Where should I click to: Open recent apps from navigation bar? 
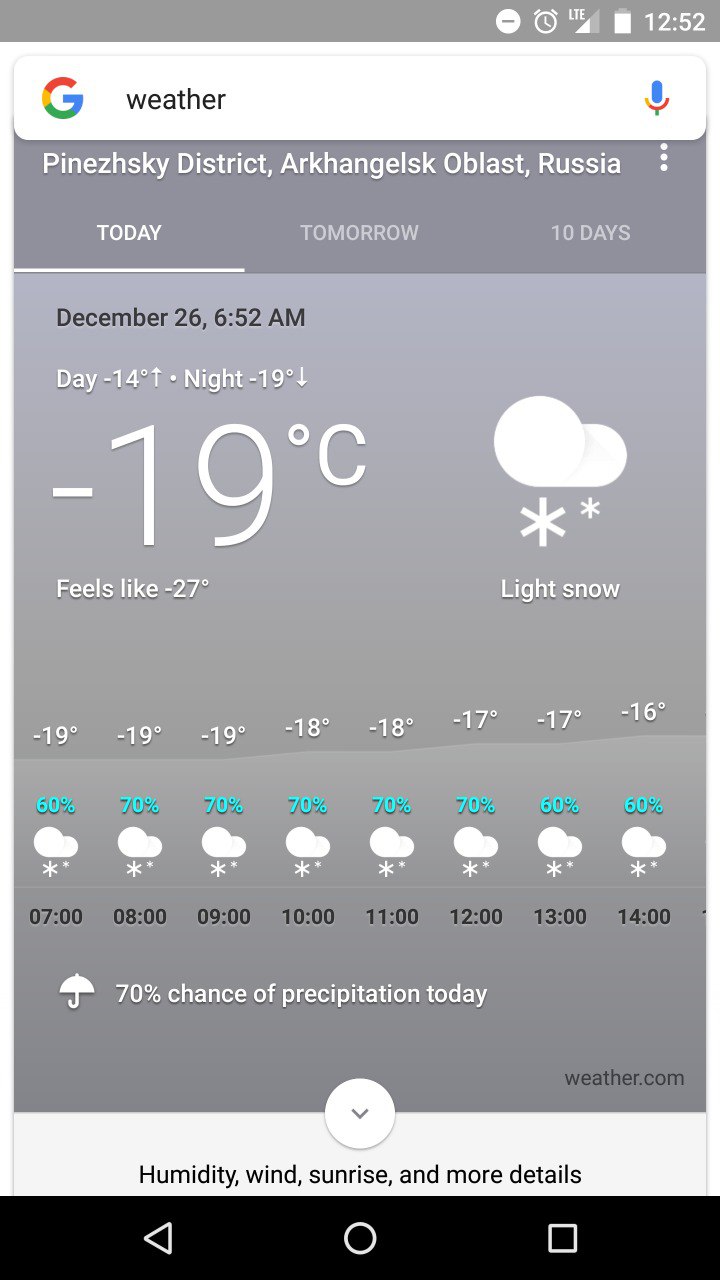point(562,1238)
